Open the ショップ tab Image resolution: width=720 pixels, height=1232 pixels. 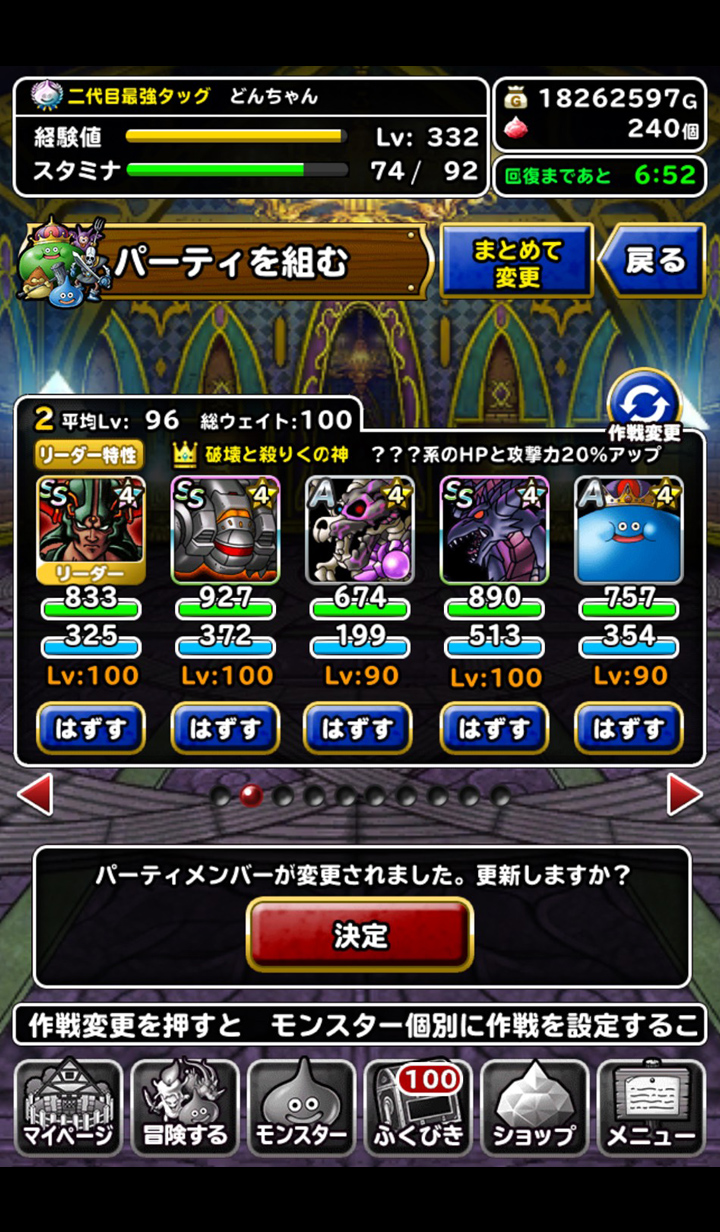[x=535, y=1108]
